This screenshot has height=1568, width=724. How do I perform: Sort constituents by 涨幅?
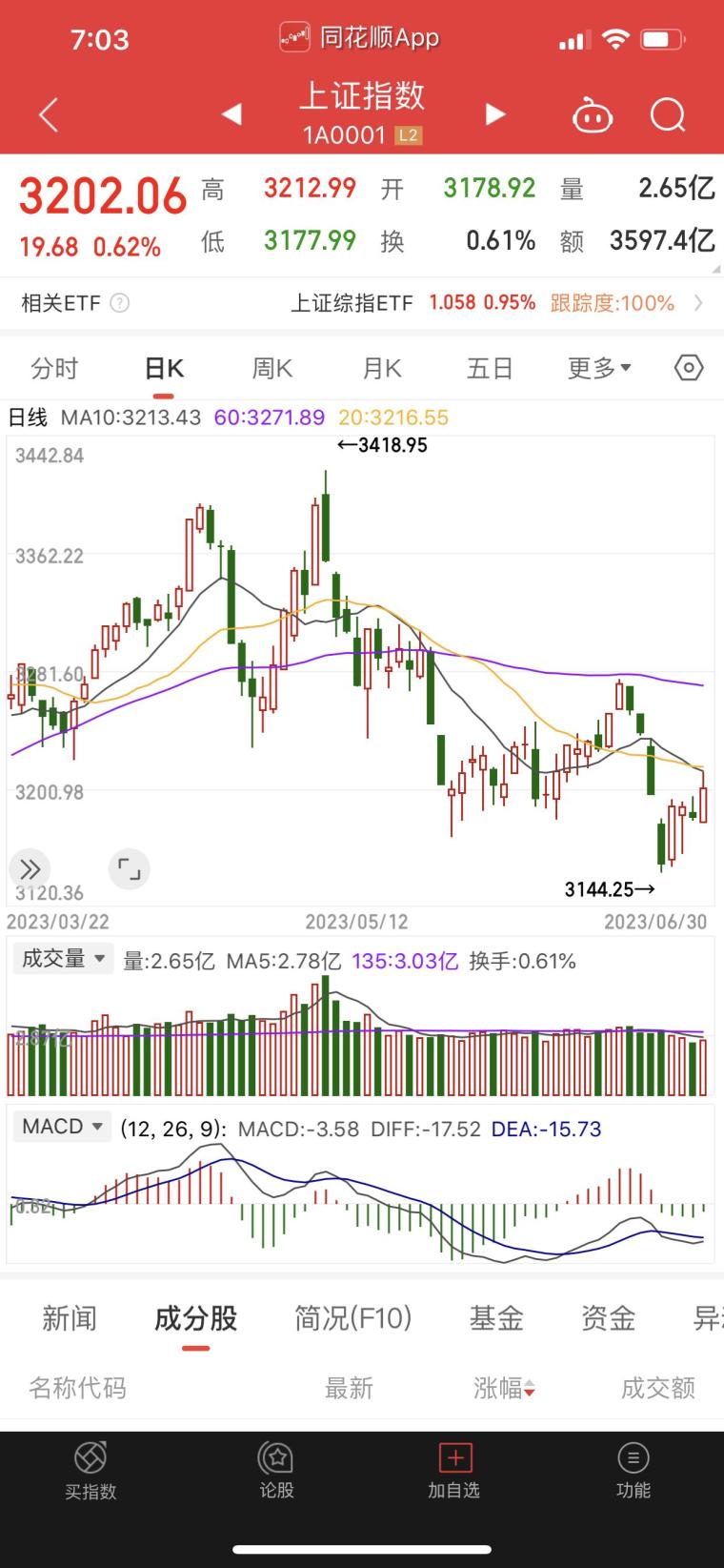point(505,1388)
